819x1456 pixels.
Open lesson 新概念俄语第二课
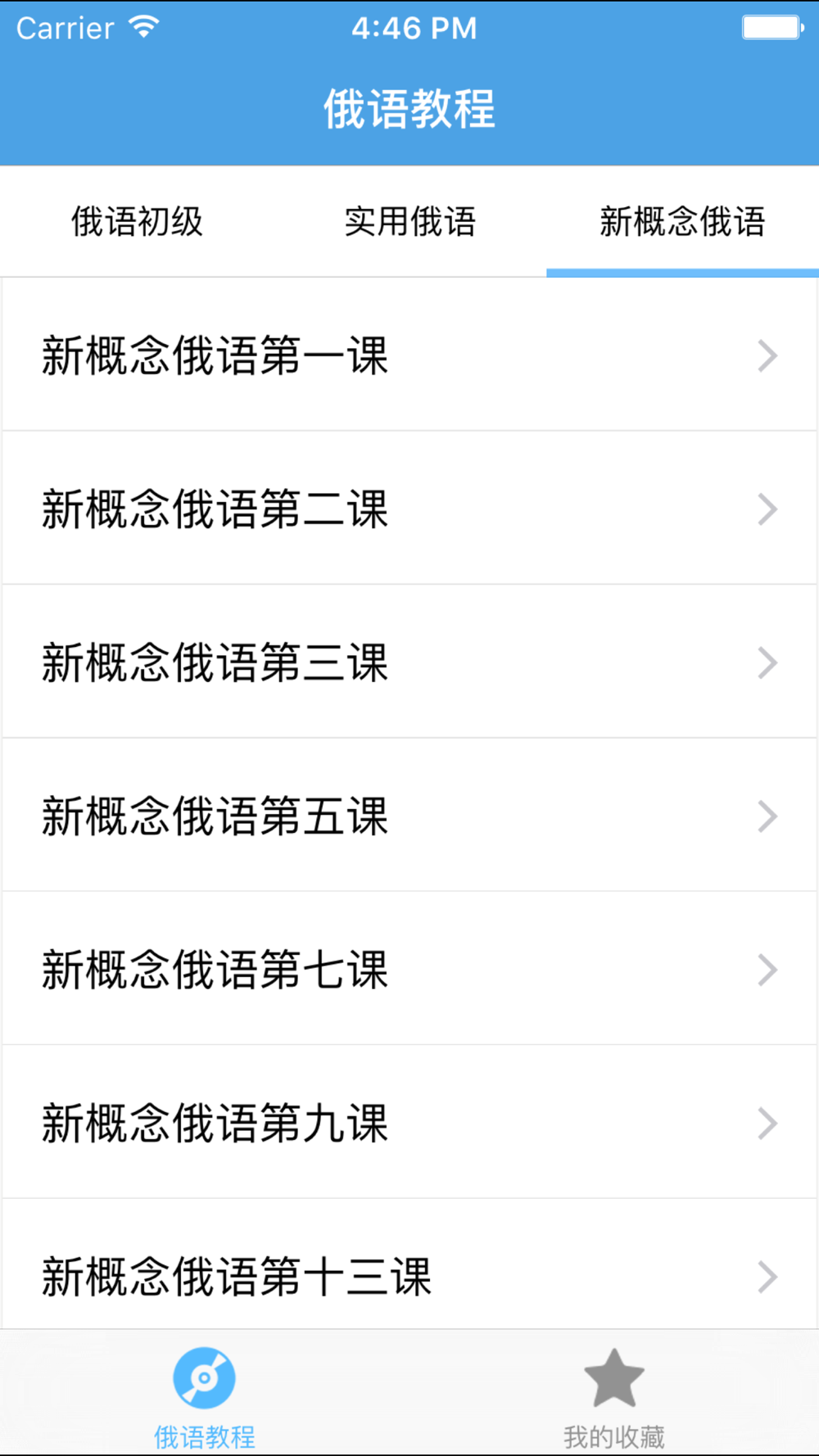(x=409, y=509)
